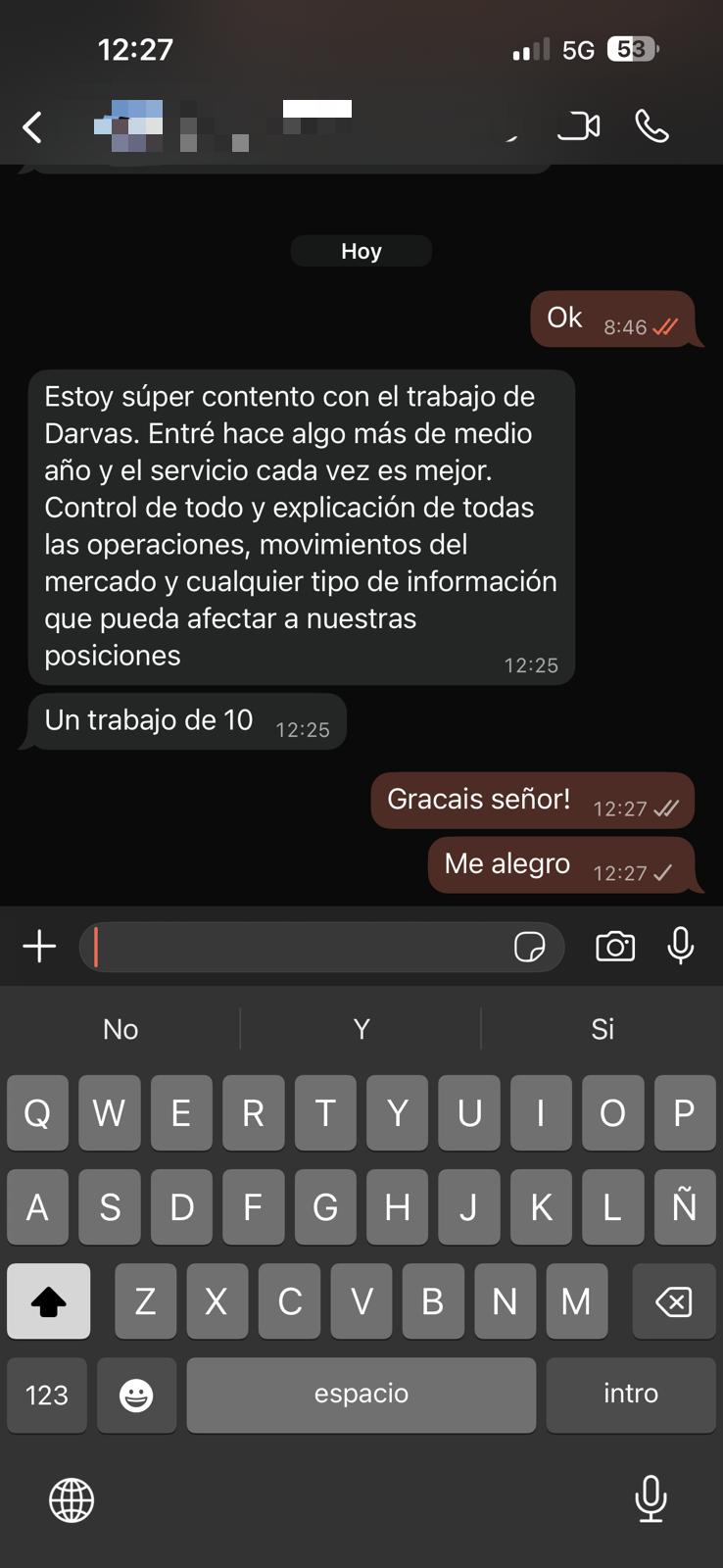Viewport: 723px width, 1568px height.
Task: Insert the 'Y' suggestion from the prediction bar
Action: tap(361, 1029)
